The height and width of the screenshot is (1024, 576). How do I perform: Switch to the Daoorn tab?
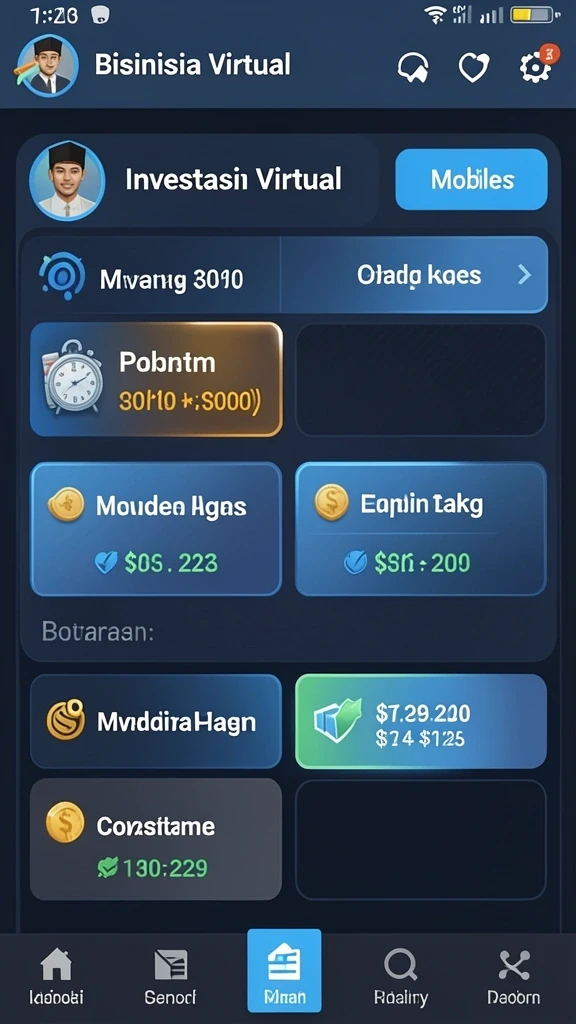tap(513, 976)
